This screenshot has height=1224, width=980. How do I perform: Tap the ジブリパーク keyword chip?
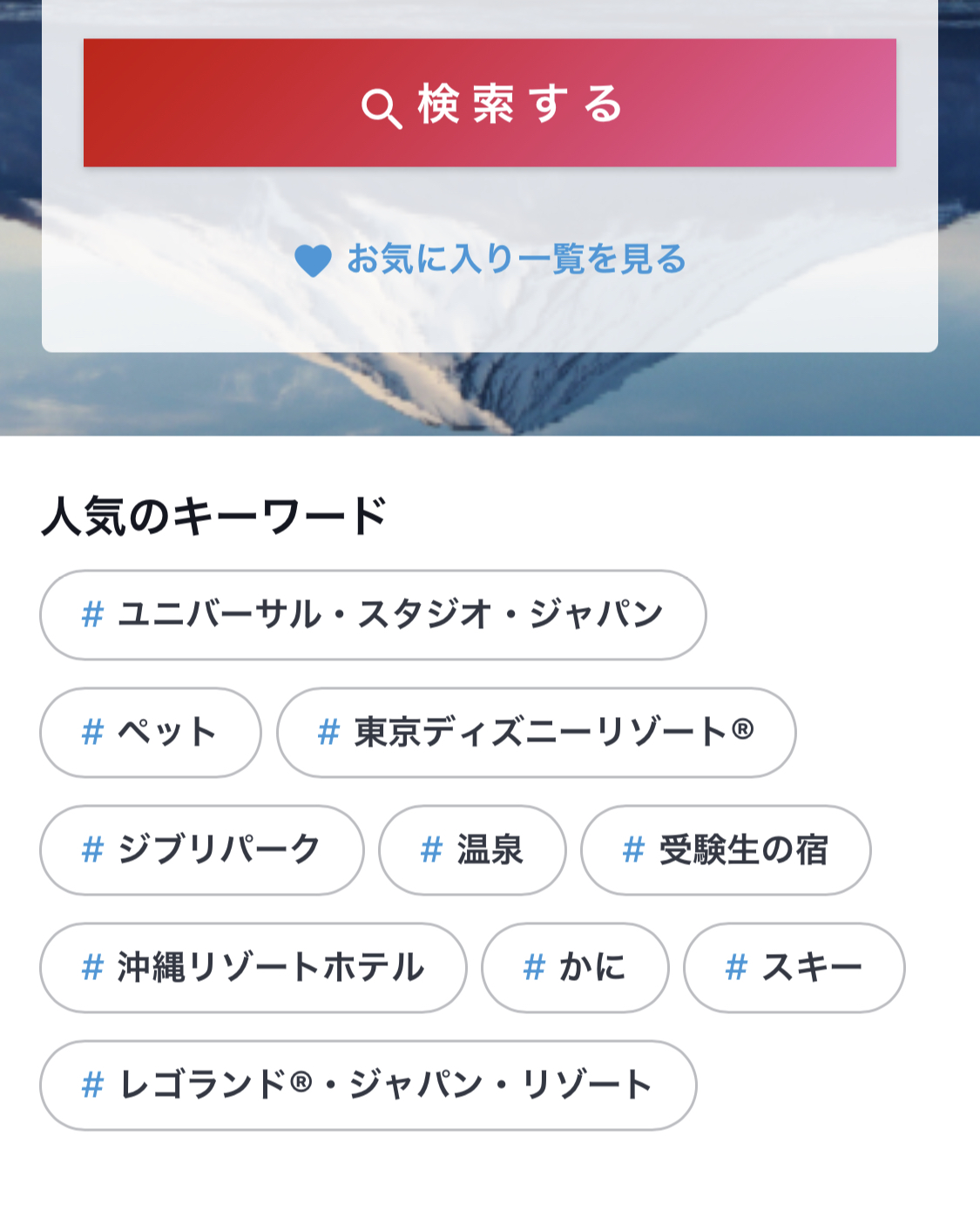(201, 850)
